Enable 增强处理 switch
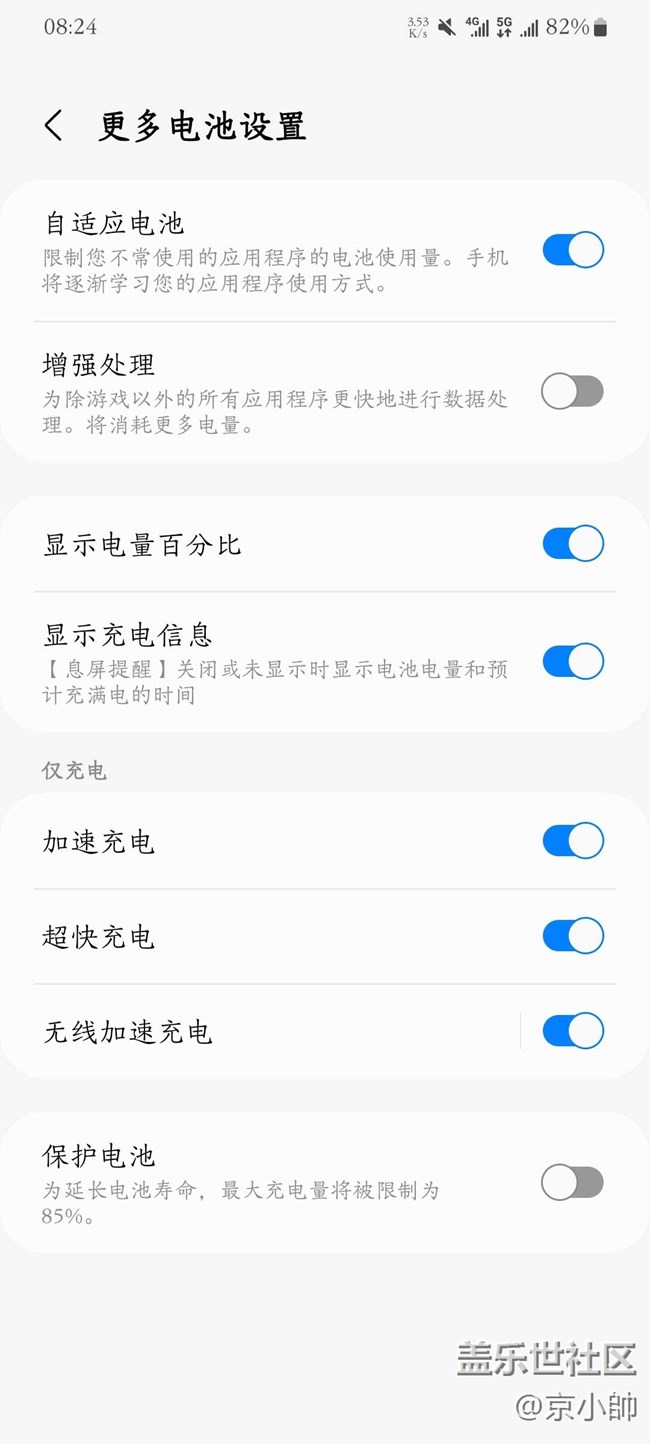This screenshot has height=1444, width=650. click(573, 392)
